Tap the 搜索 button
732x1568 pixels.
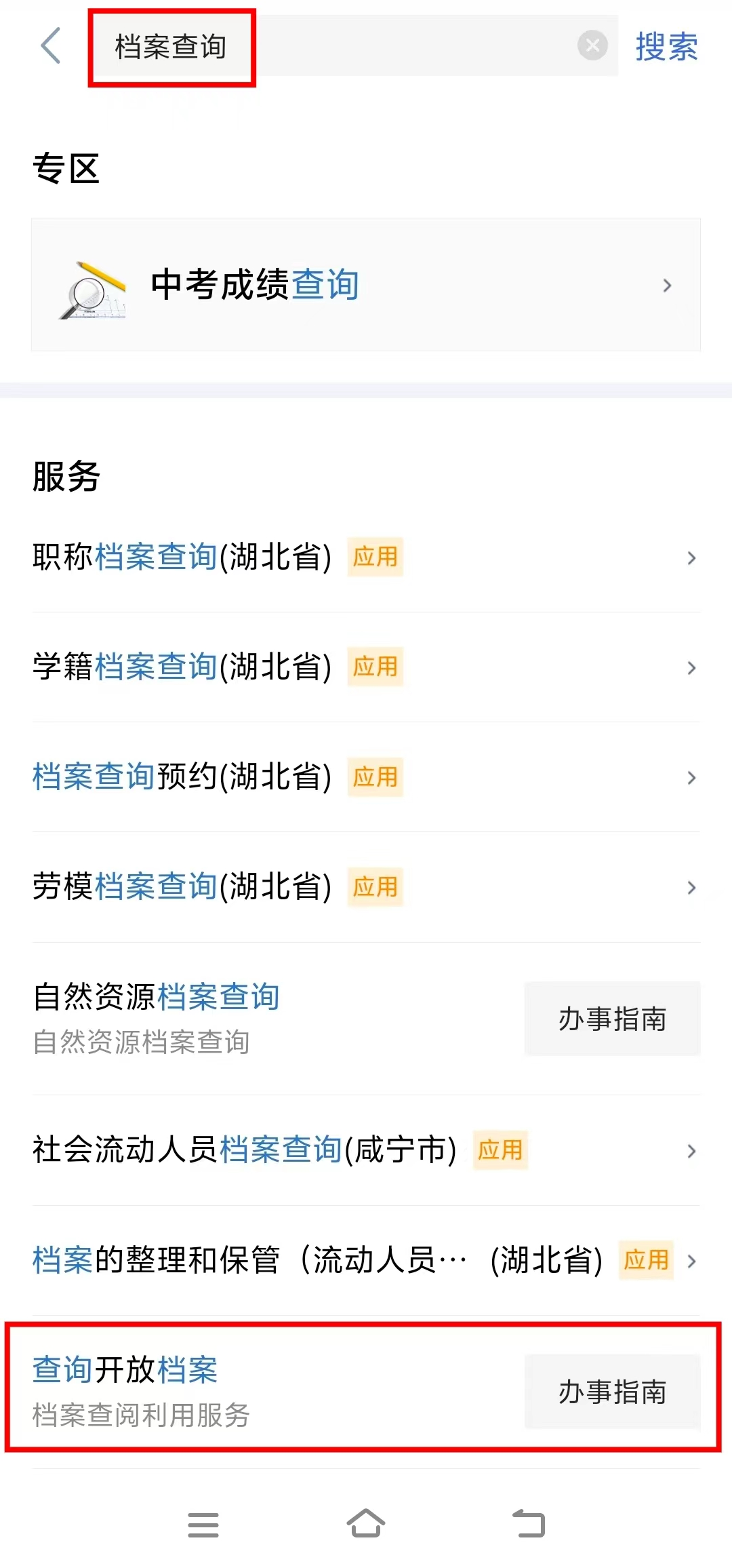(666, 46)
